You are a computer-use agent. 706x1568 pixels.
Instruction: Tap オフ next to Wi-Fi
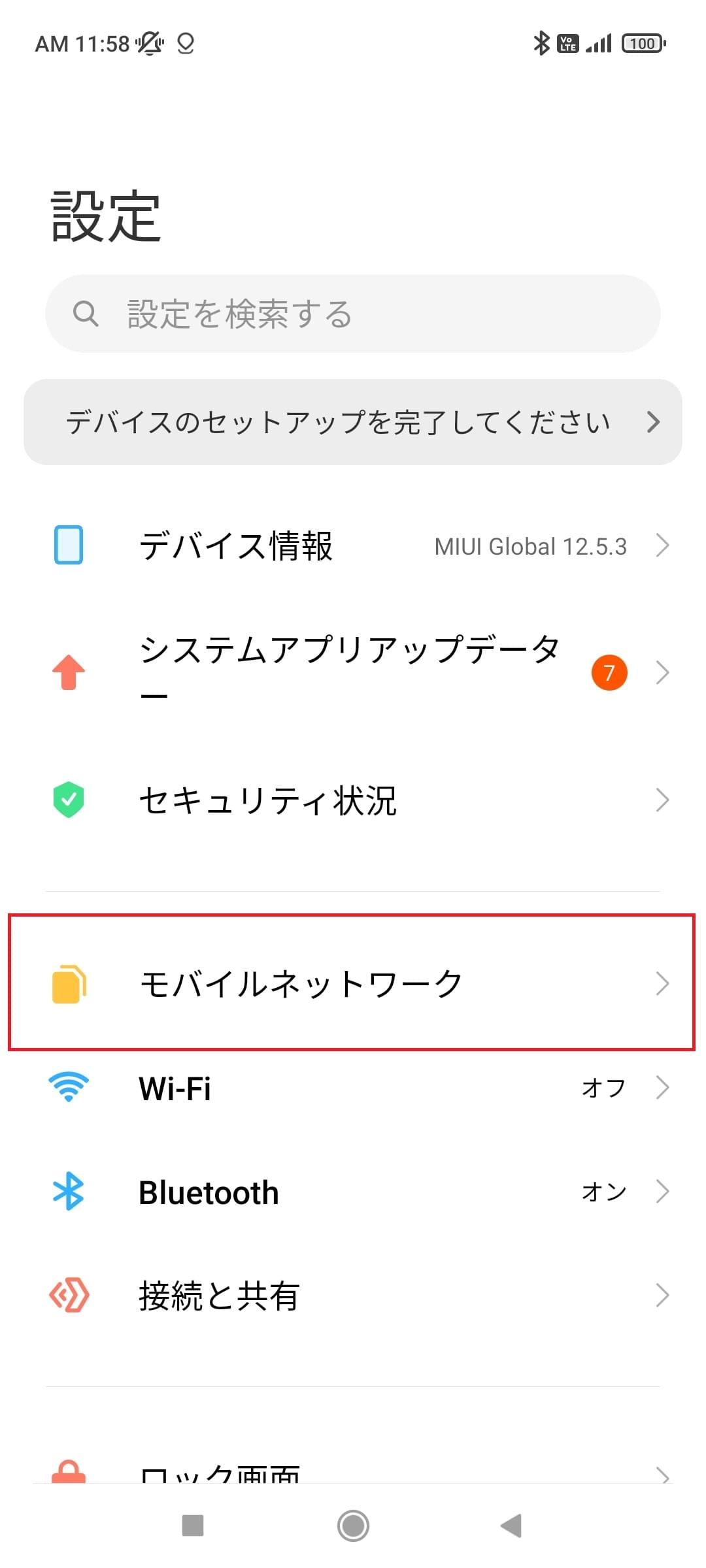tap(601, 1086)
